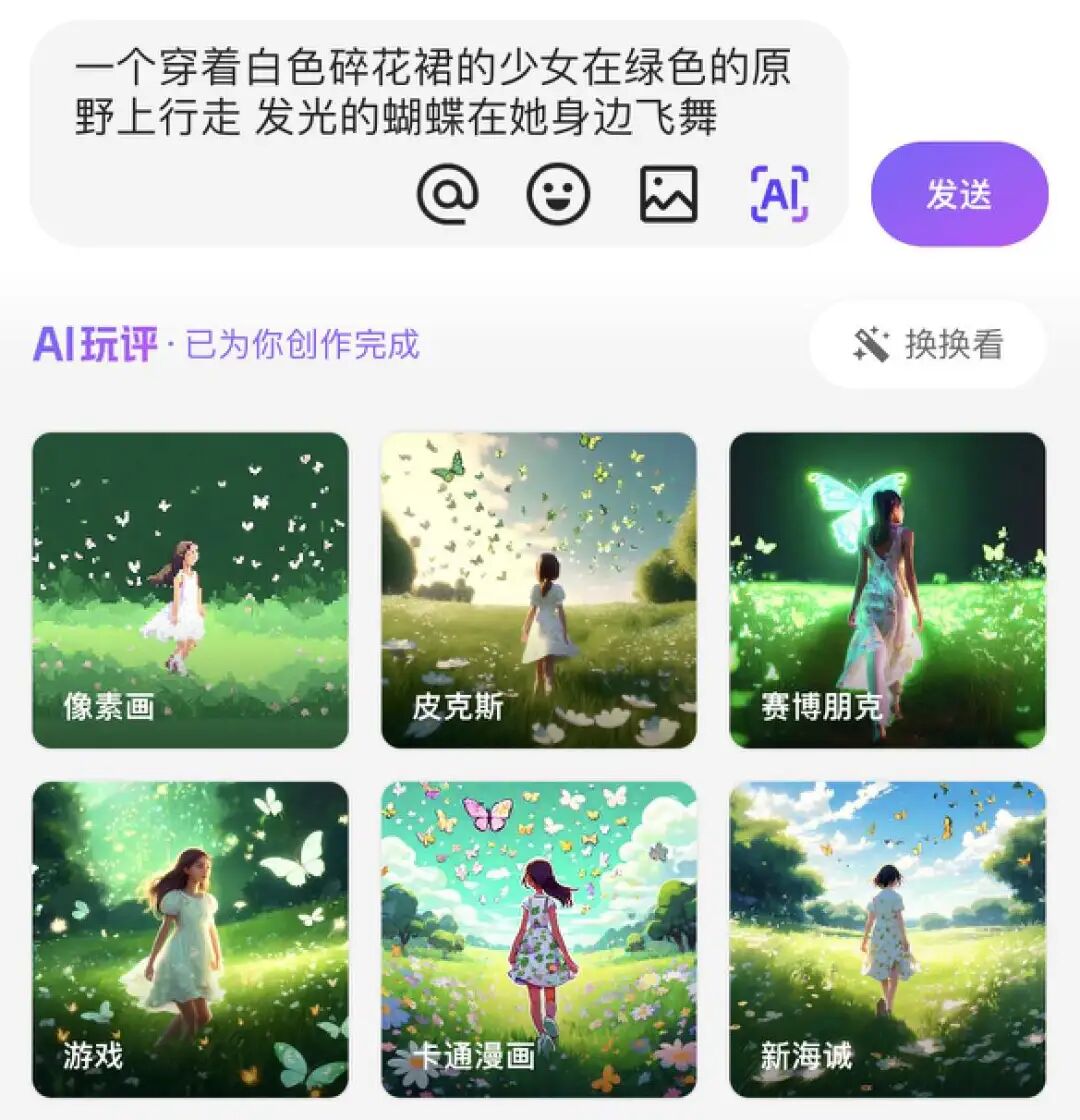Edit the comment text field

(x=430, y=95)
